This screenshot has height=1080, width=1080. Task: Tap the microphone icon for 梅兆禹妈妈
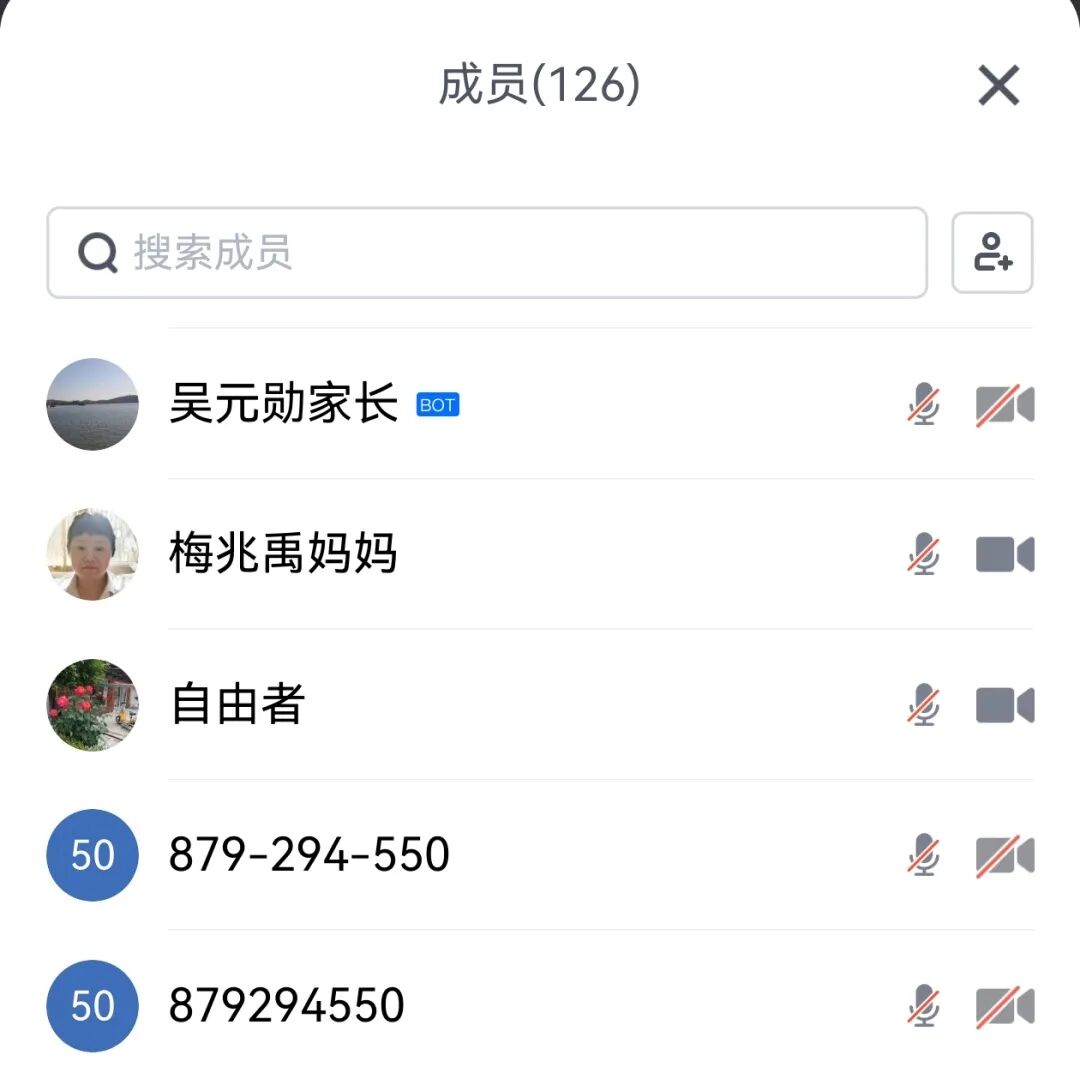point(923,555)
